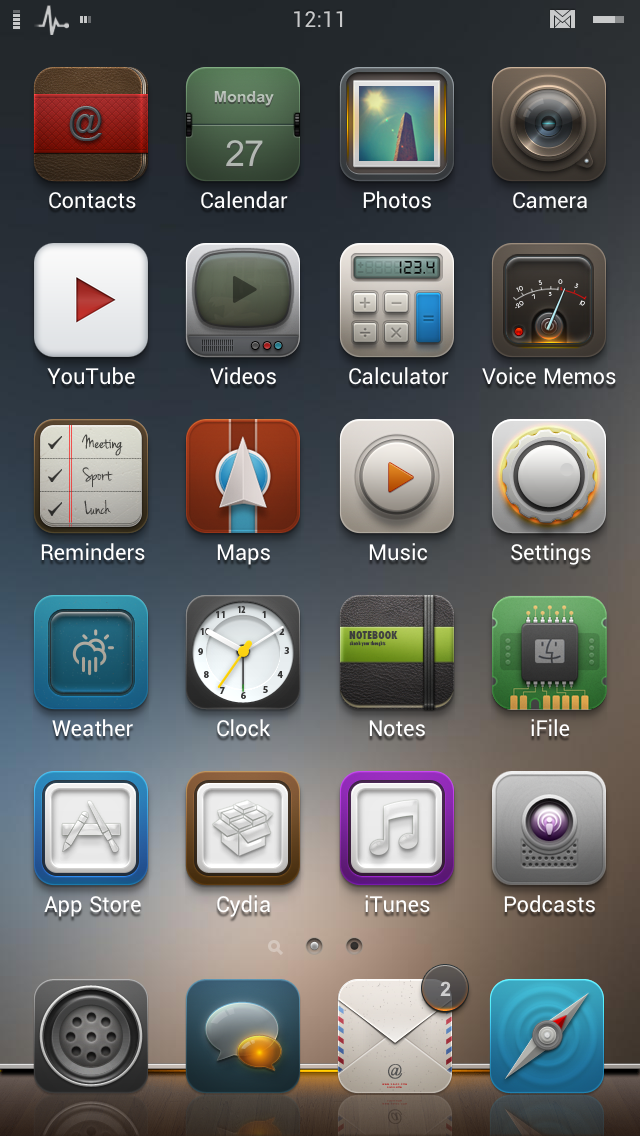
Task: Go to Settings
Action: [549, 476]
